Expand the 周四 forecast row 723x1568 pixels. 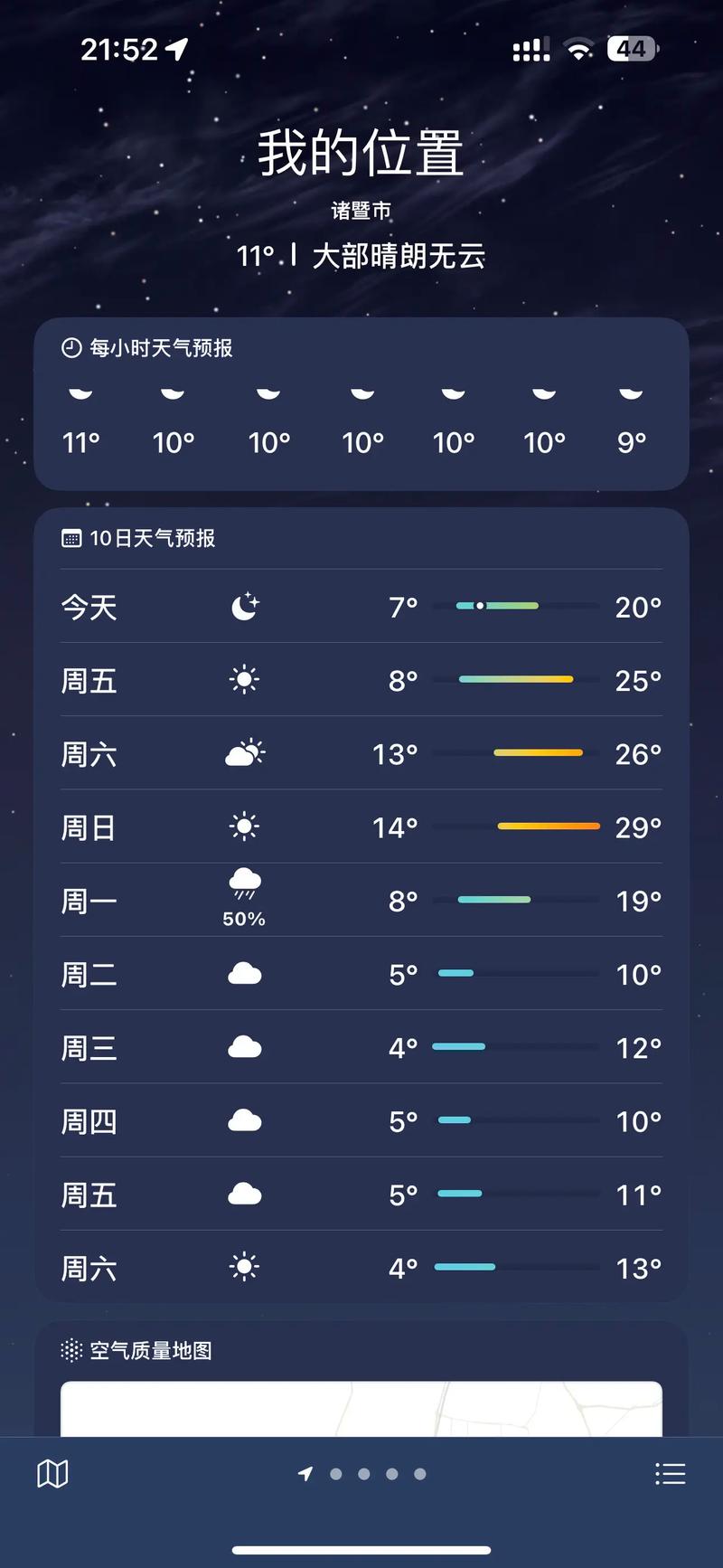(x=361, y=1121)
